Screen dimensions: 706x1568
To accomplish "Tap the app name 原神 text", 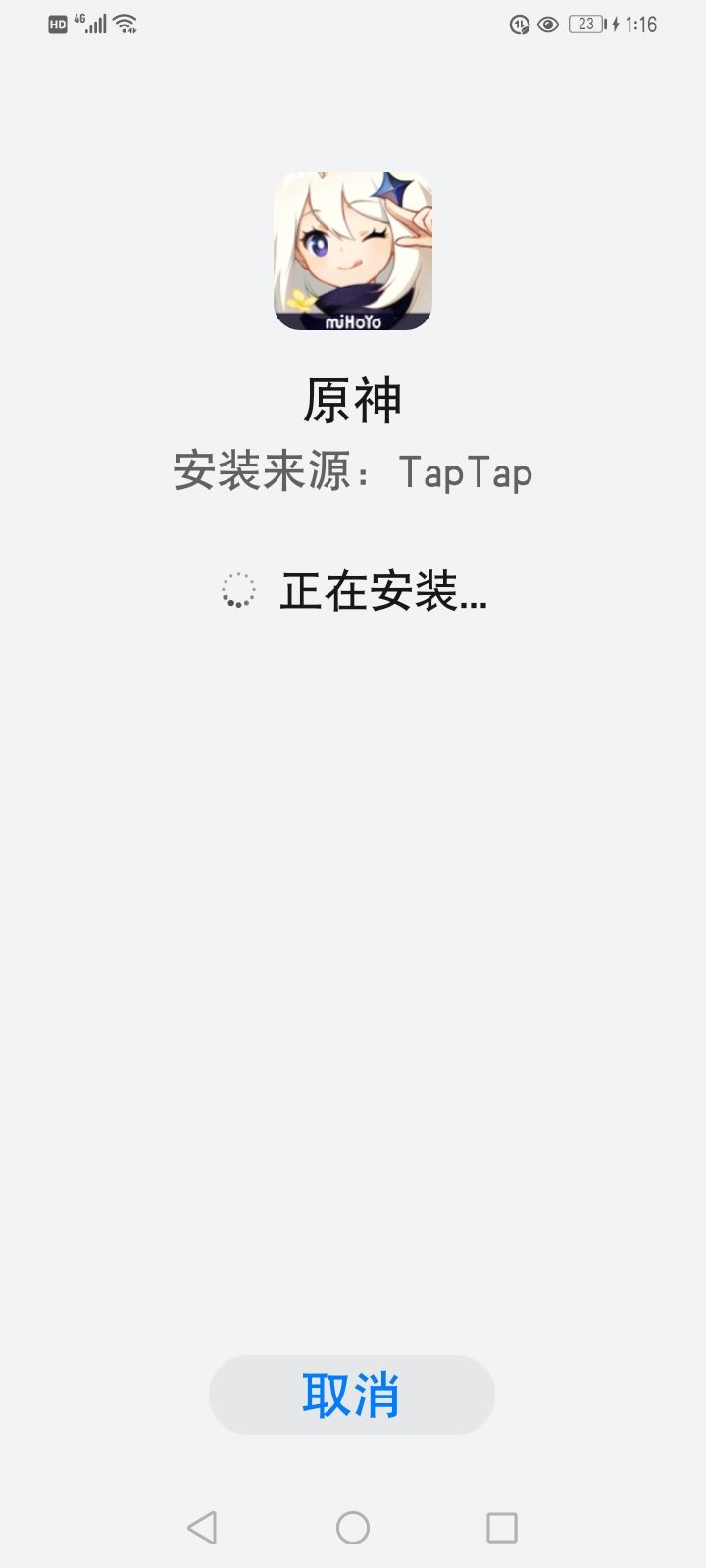I will 352,398.
